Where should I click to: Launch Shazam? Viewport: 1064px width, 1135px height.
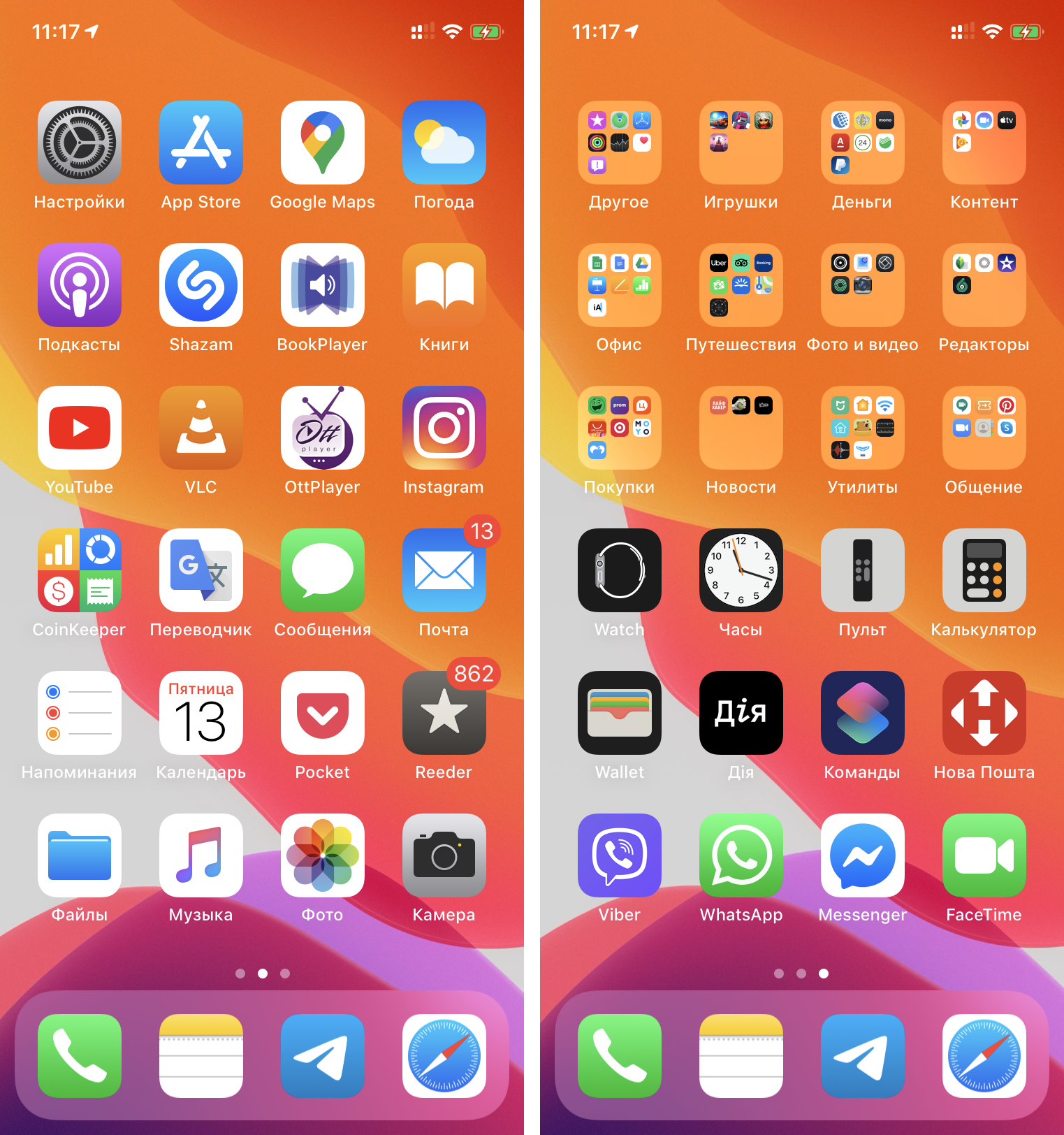201,285
